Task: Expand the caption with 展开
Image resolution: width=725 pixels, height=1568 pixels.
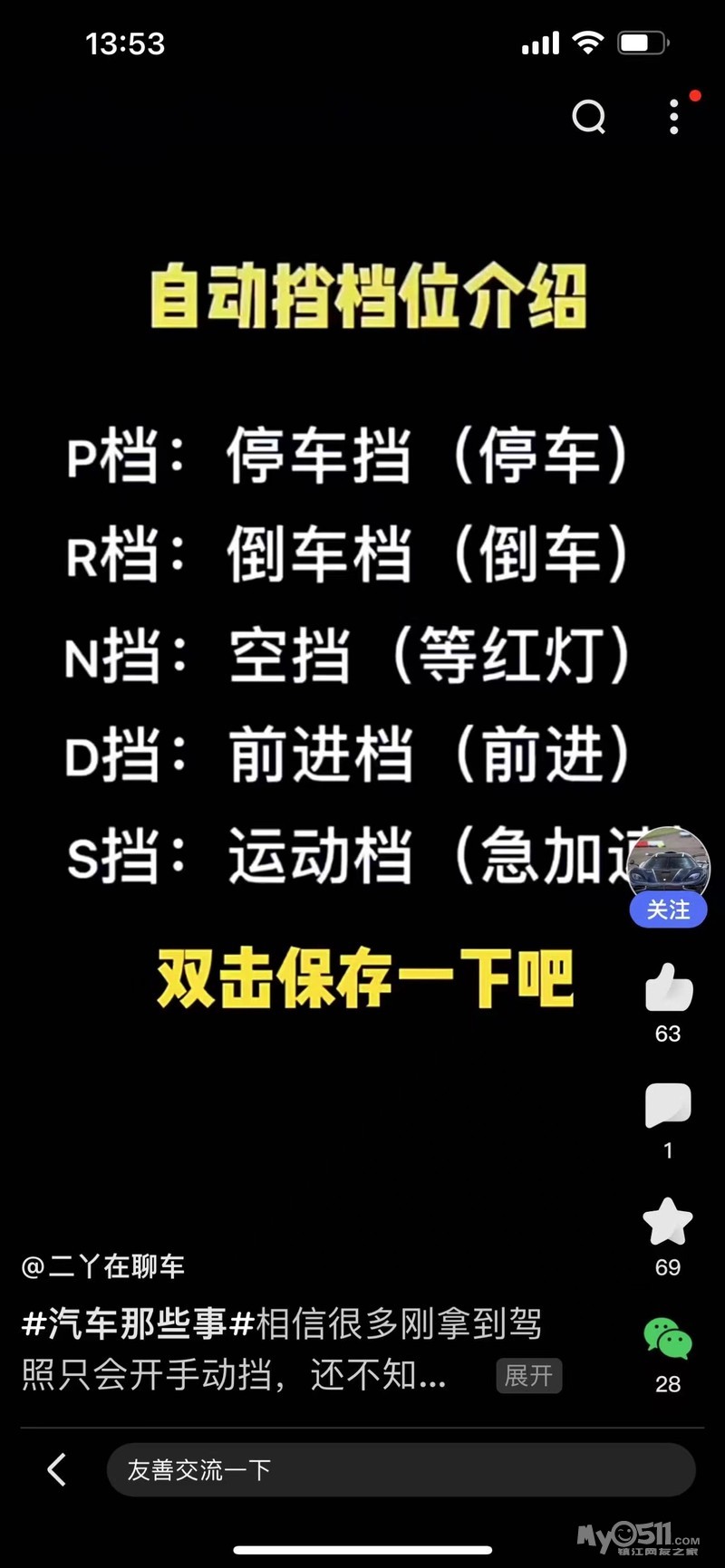Action: click(528, 1375)
